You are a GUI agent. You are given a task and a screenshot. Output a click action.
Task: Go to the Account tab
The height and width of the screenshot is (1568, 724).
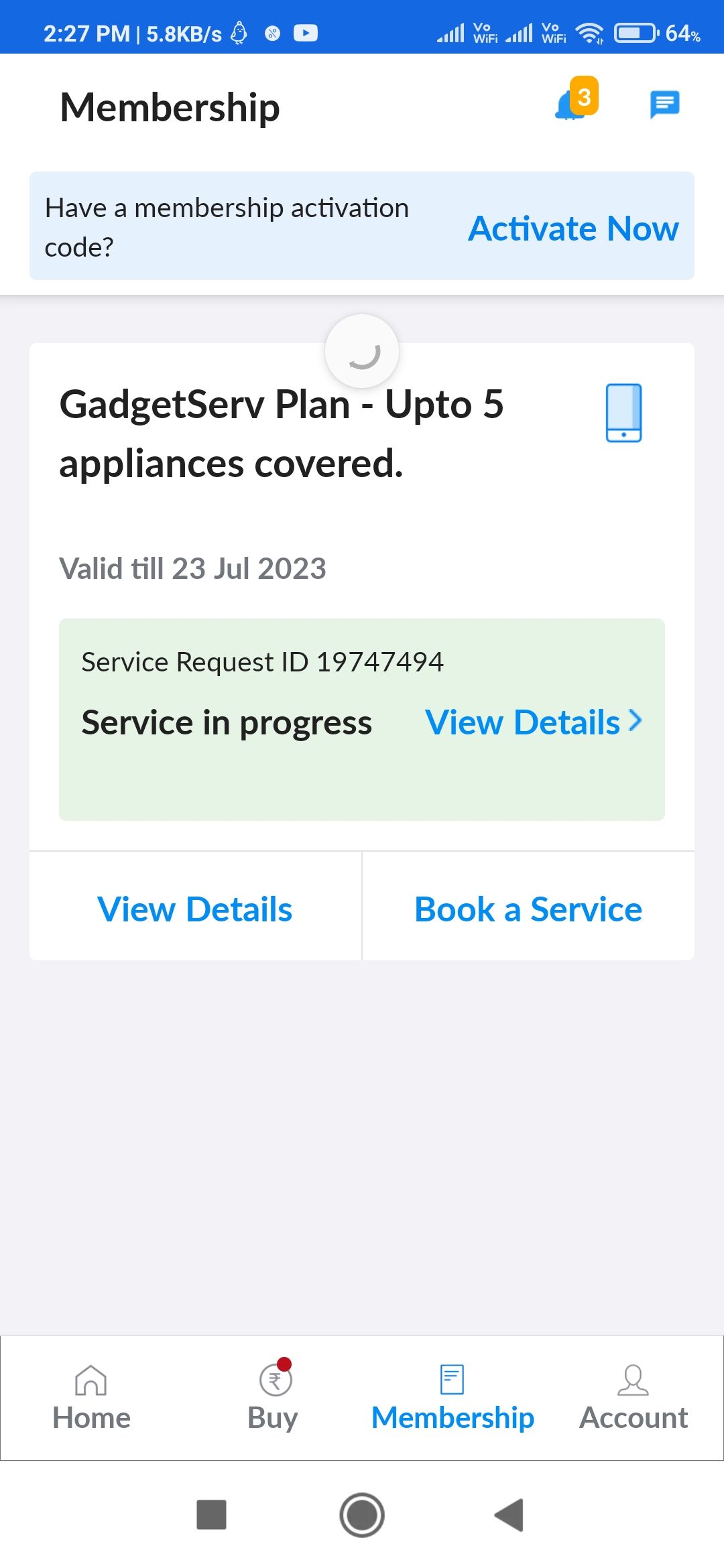coord(633,1397)
